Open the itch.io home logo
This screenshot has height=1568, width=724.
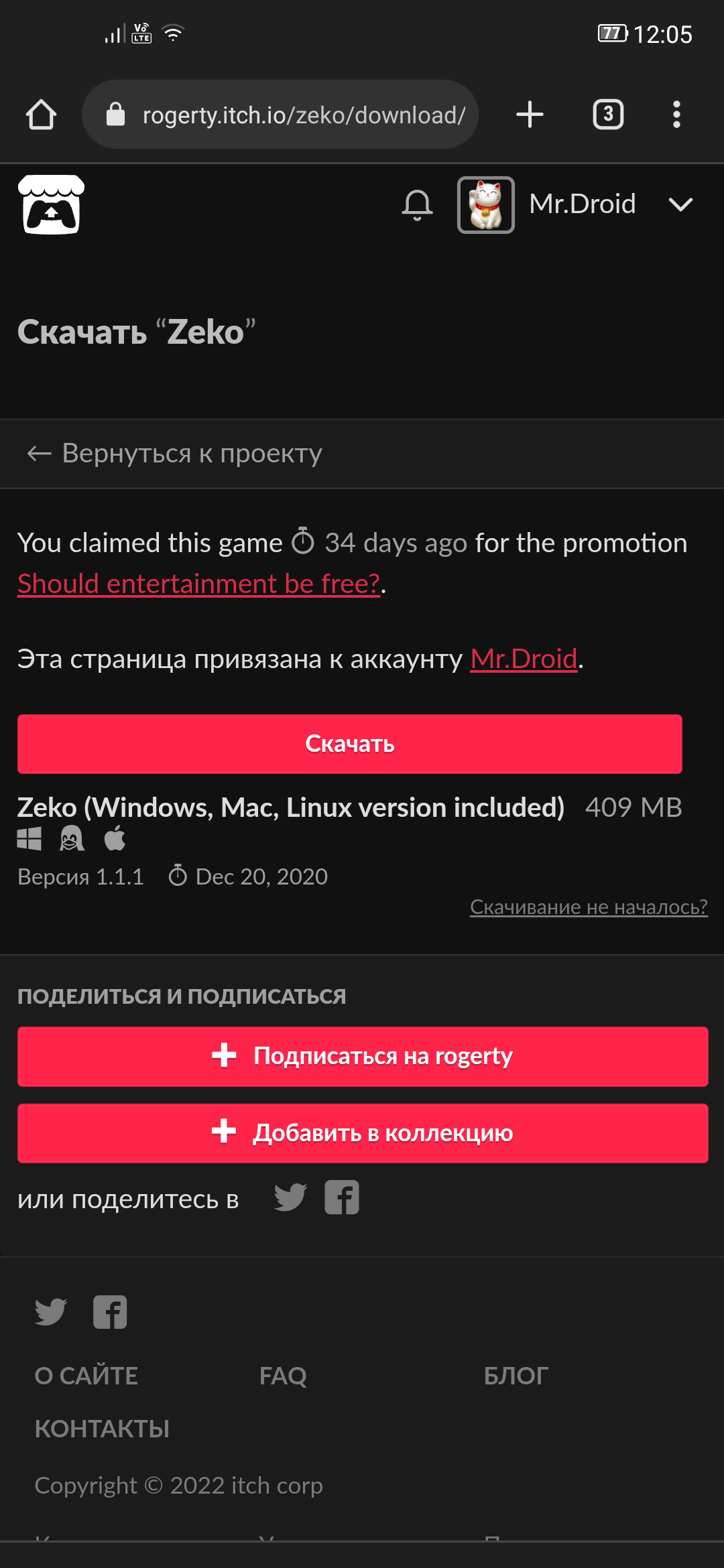pos(51,204)
